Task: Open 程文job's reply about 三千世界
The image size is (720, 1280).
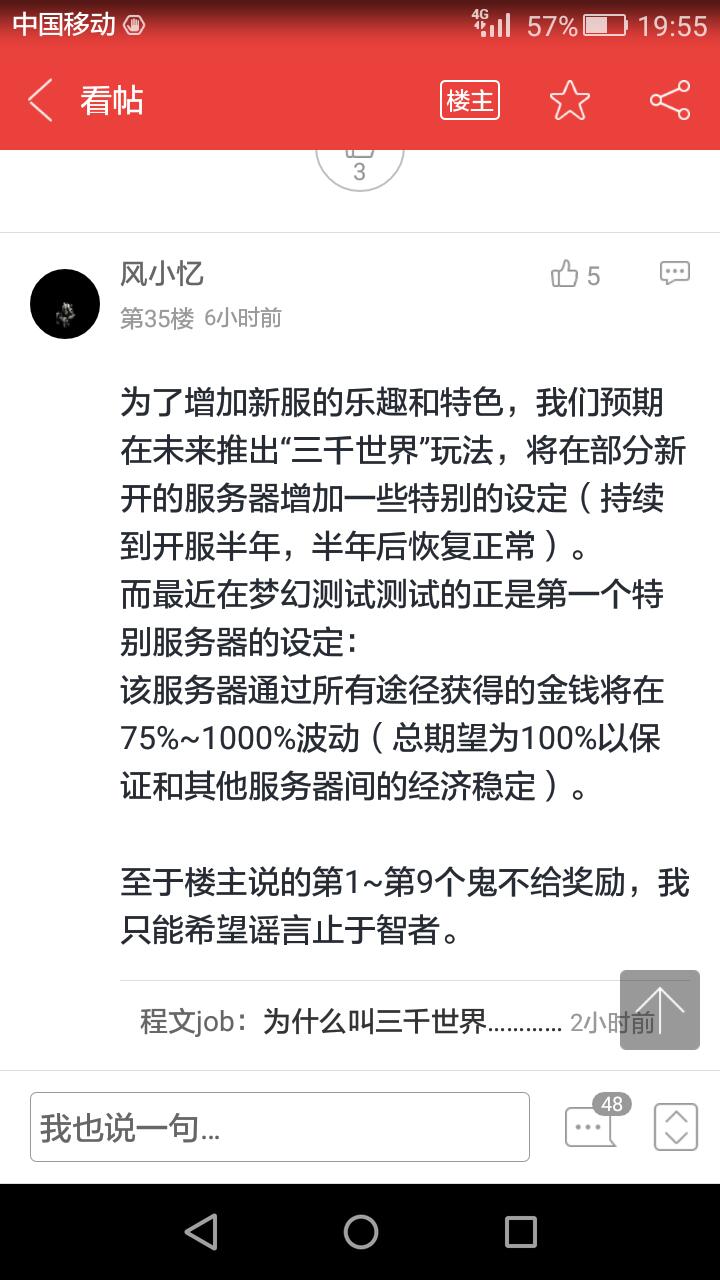Action: click(350, 1021)
